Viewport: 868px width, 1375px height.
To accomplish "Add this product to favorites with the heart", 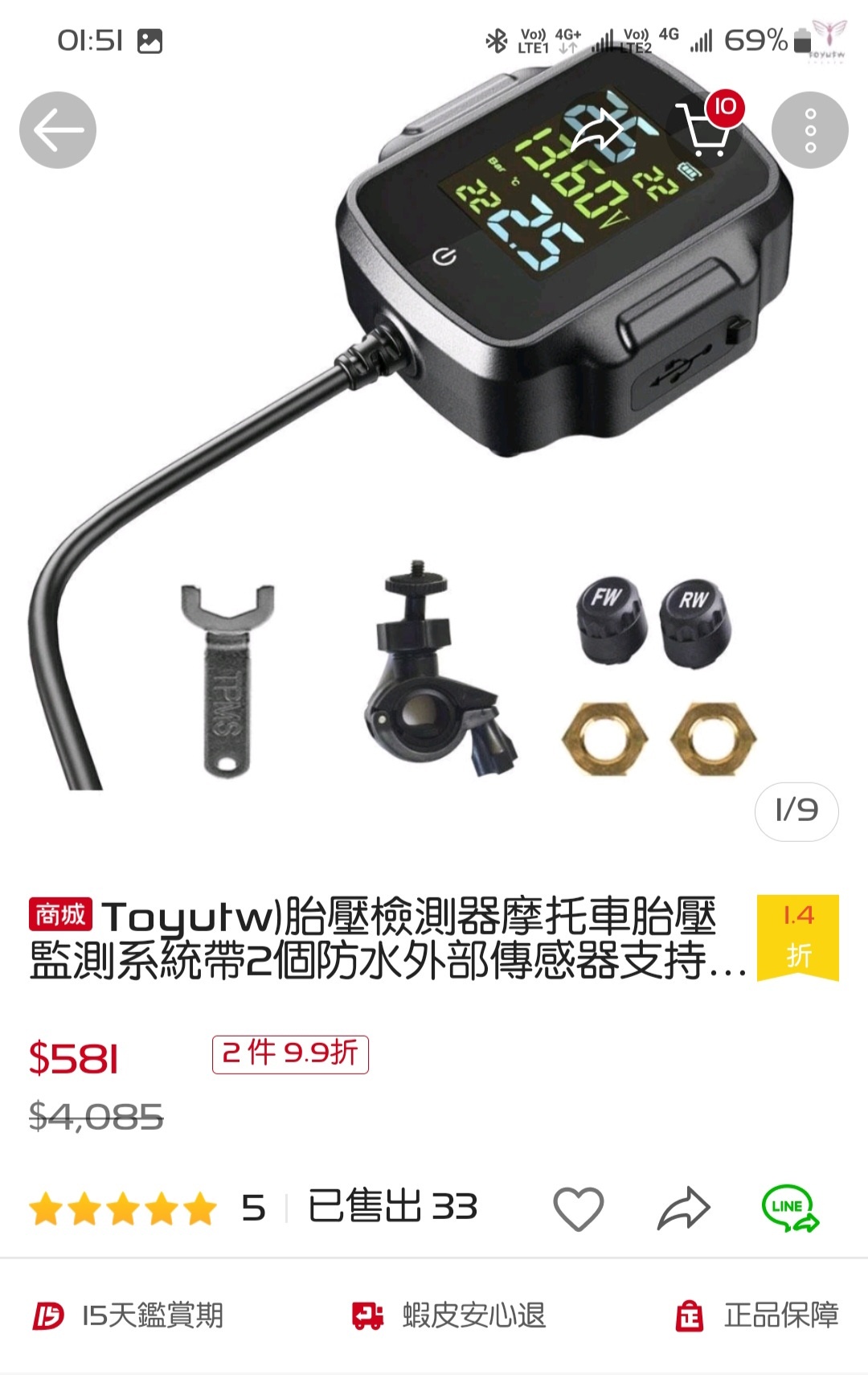I will tap(578, 1208).
